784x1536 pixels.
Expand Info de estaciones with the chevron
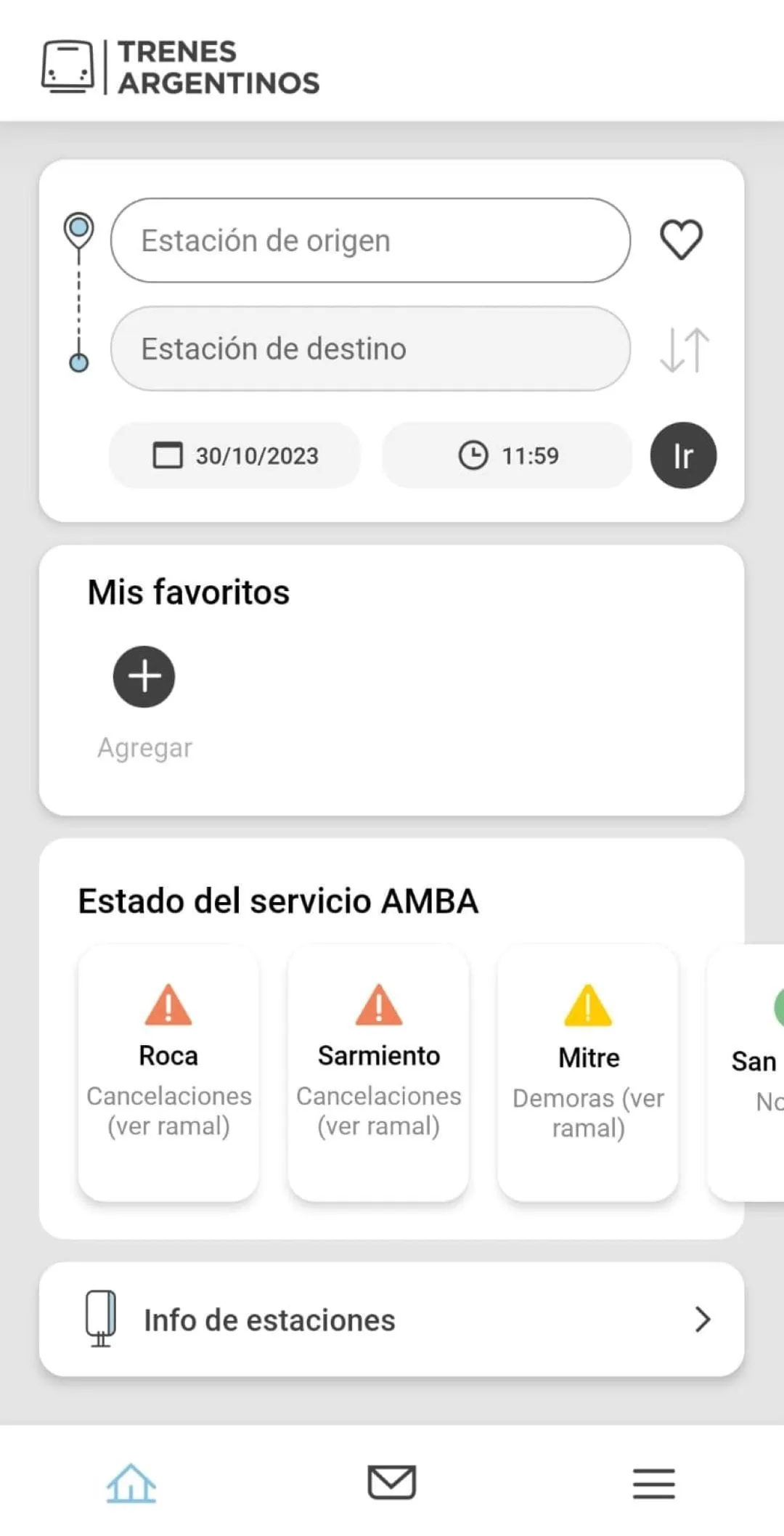pyautogui.click(x=701, y=1320)
